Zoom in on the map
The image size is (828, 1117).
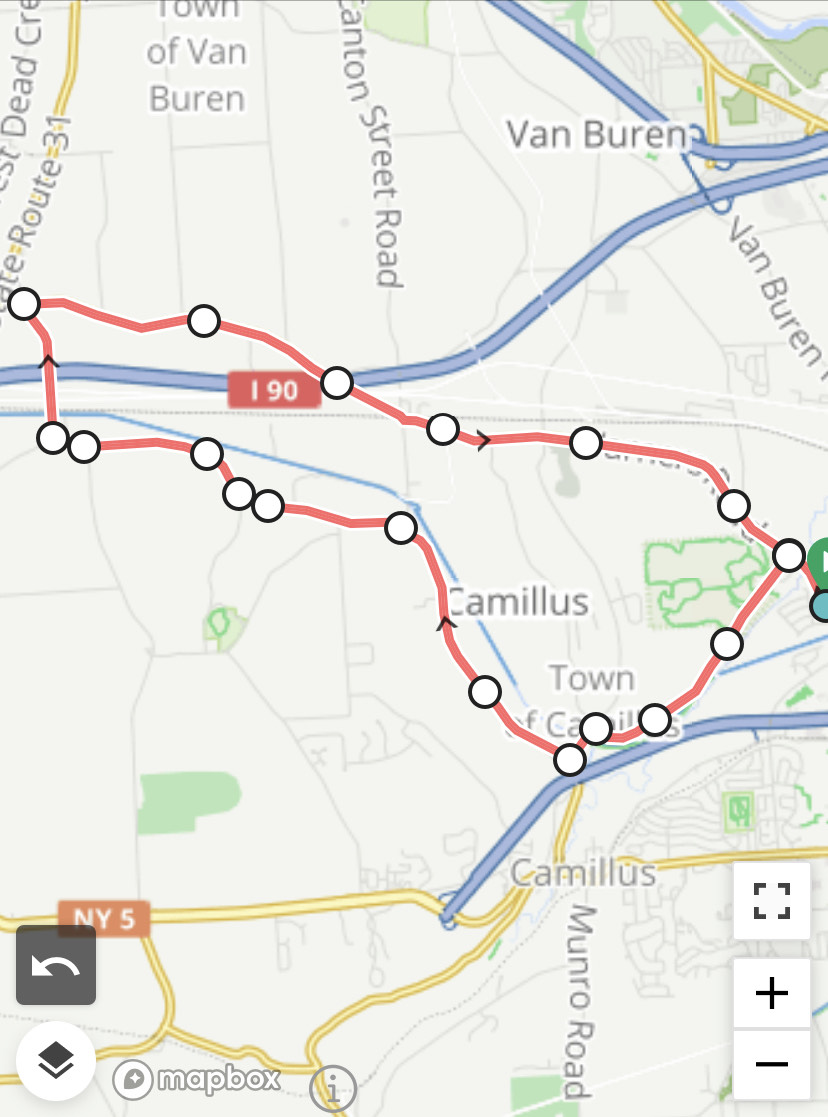771,993
